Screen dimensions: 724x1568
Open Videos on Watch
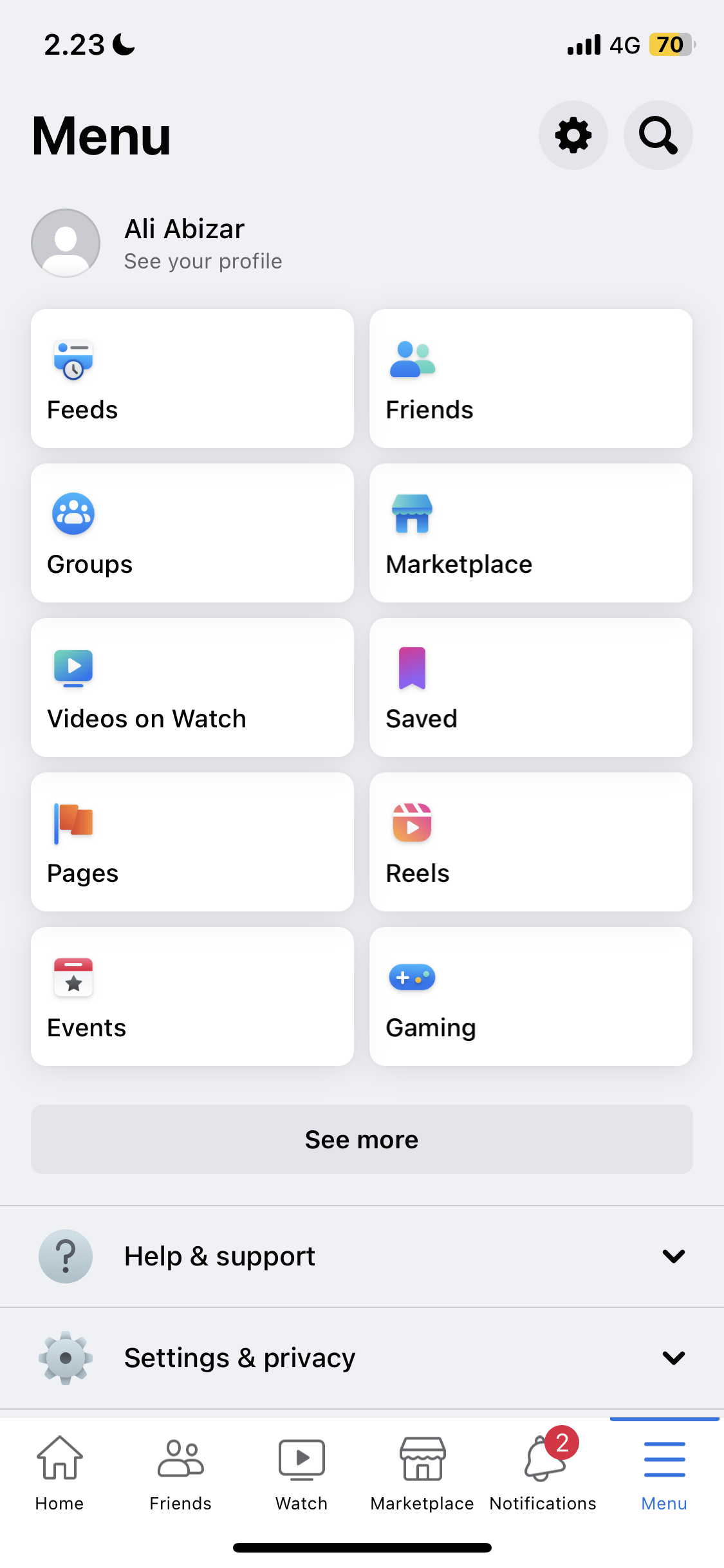[192, 687]
